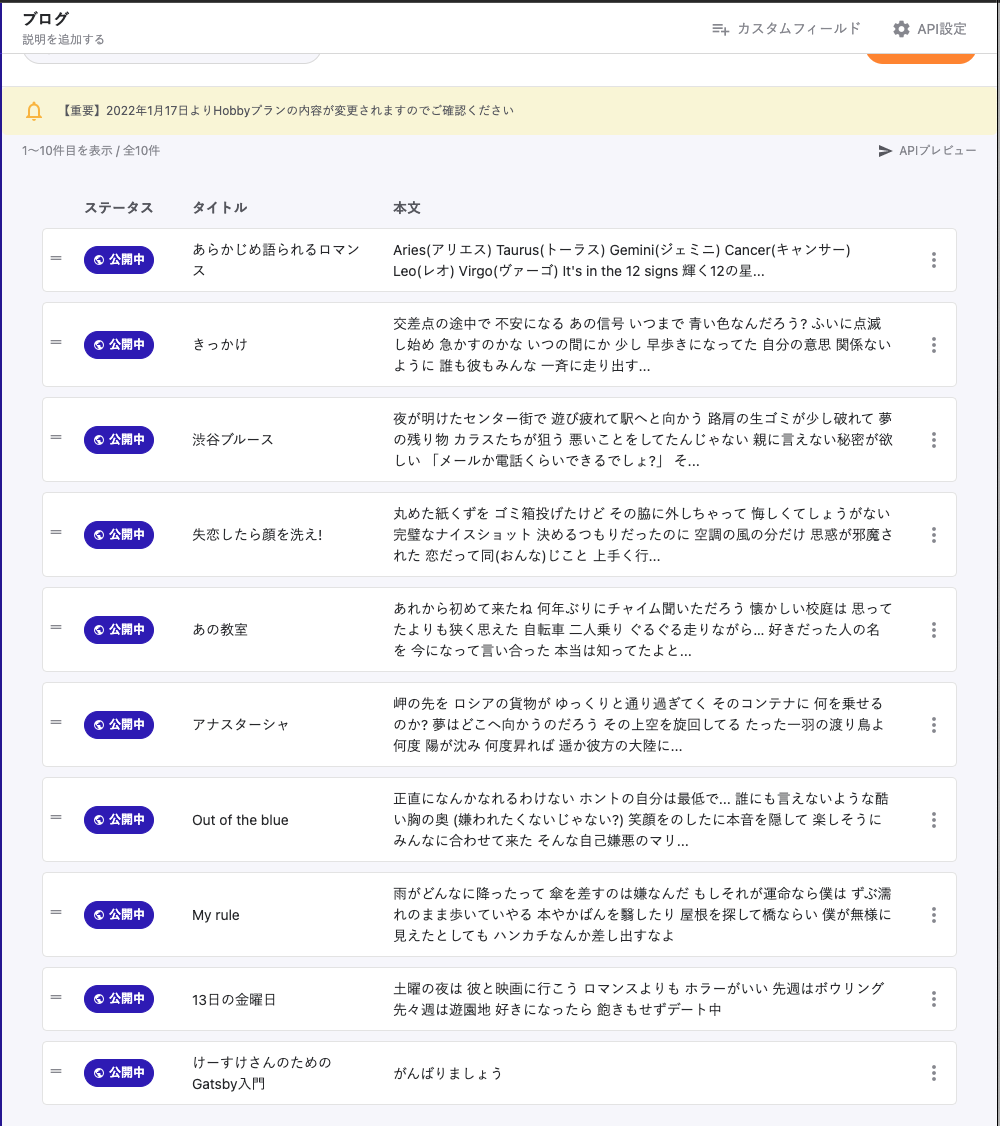The width and height of the screenshot is (1000, 1126).
Task: Open API設定 in the header
Action: click(930, 29)
